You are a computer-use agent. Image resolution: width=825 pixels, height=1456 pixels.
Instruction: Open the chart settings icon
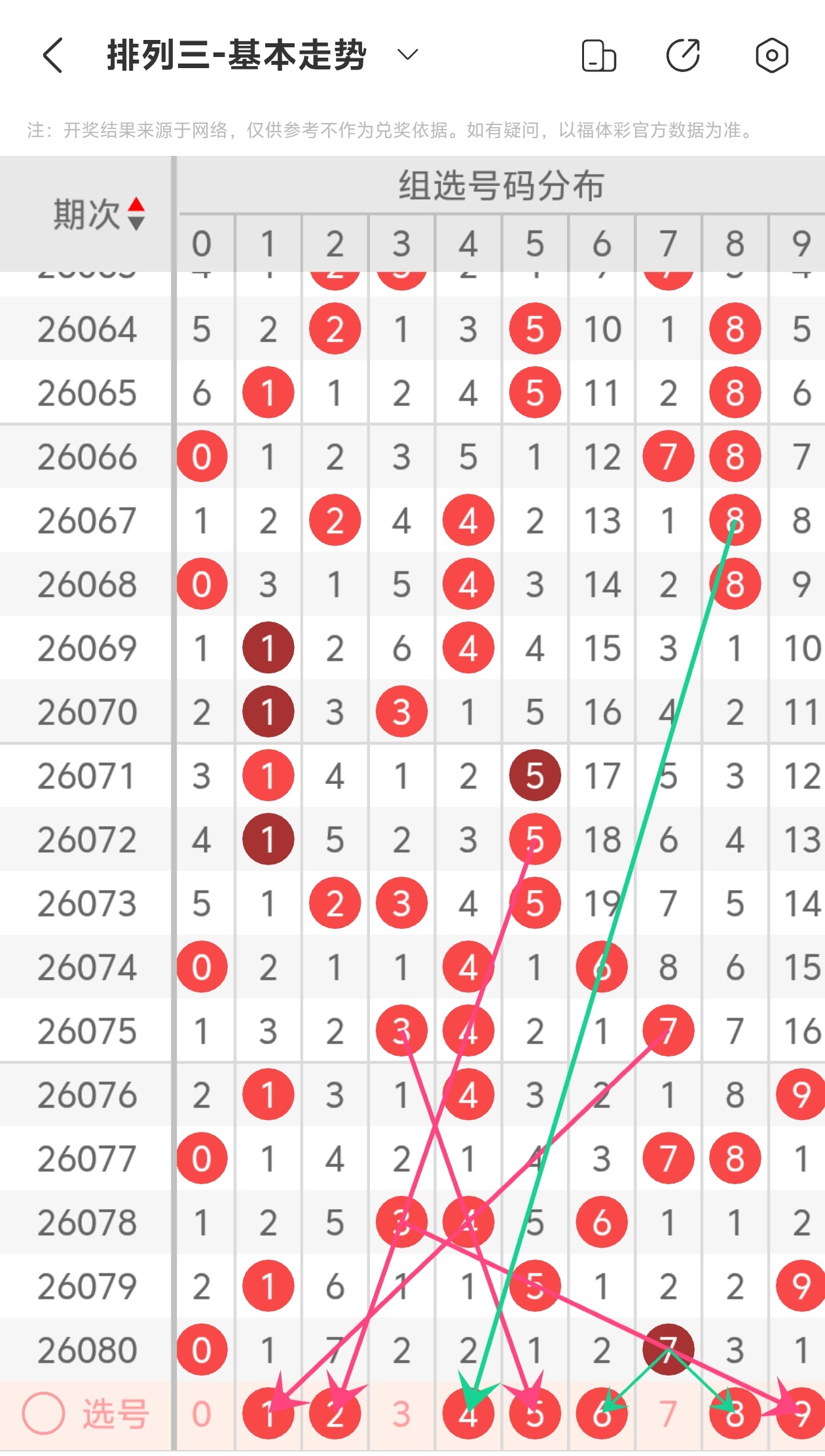[771, 55]
